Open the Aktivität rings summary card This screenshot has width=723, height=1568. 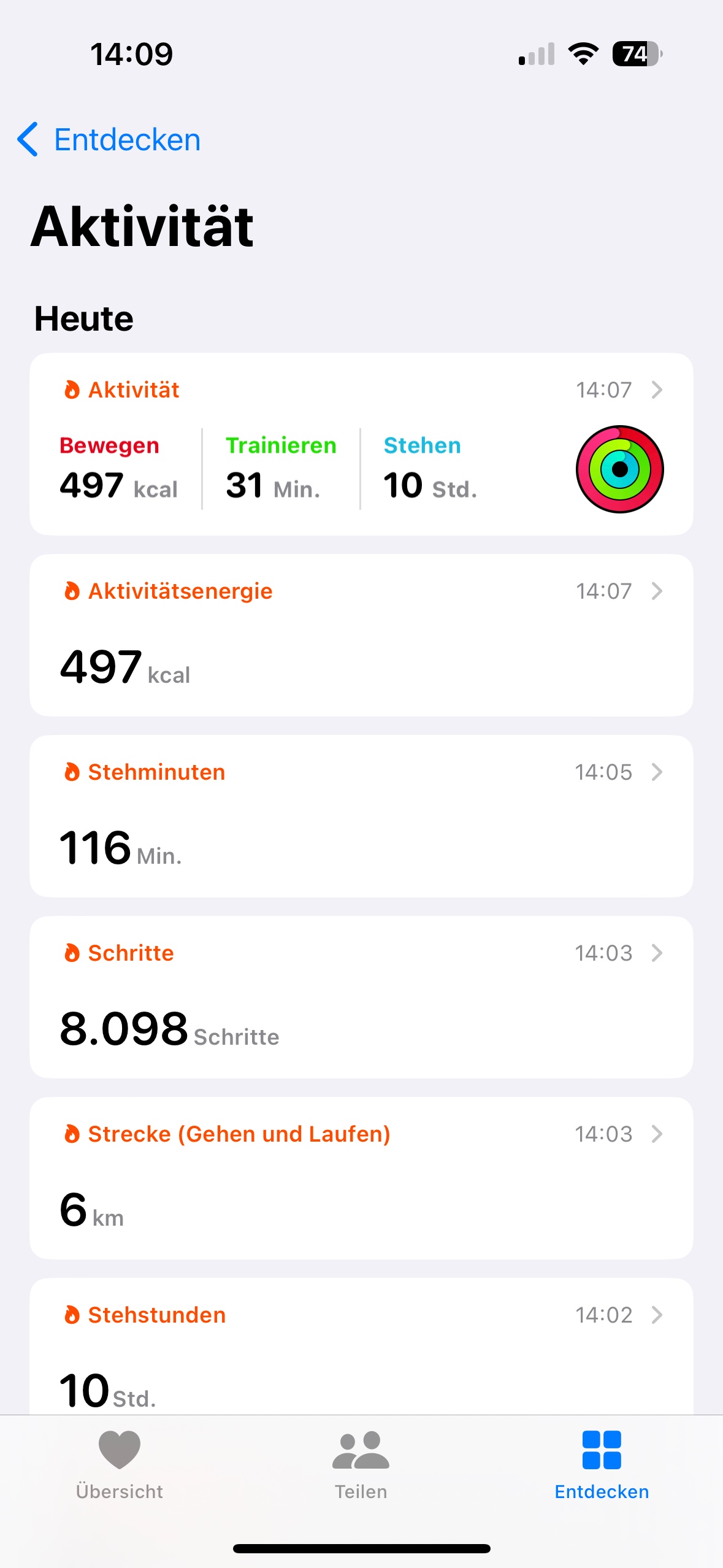[361, 444]
